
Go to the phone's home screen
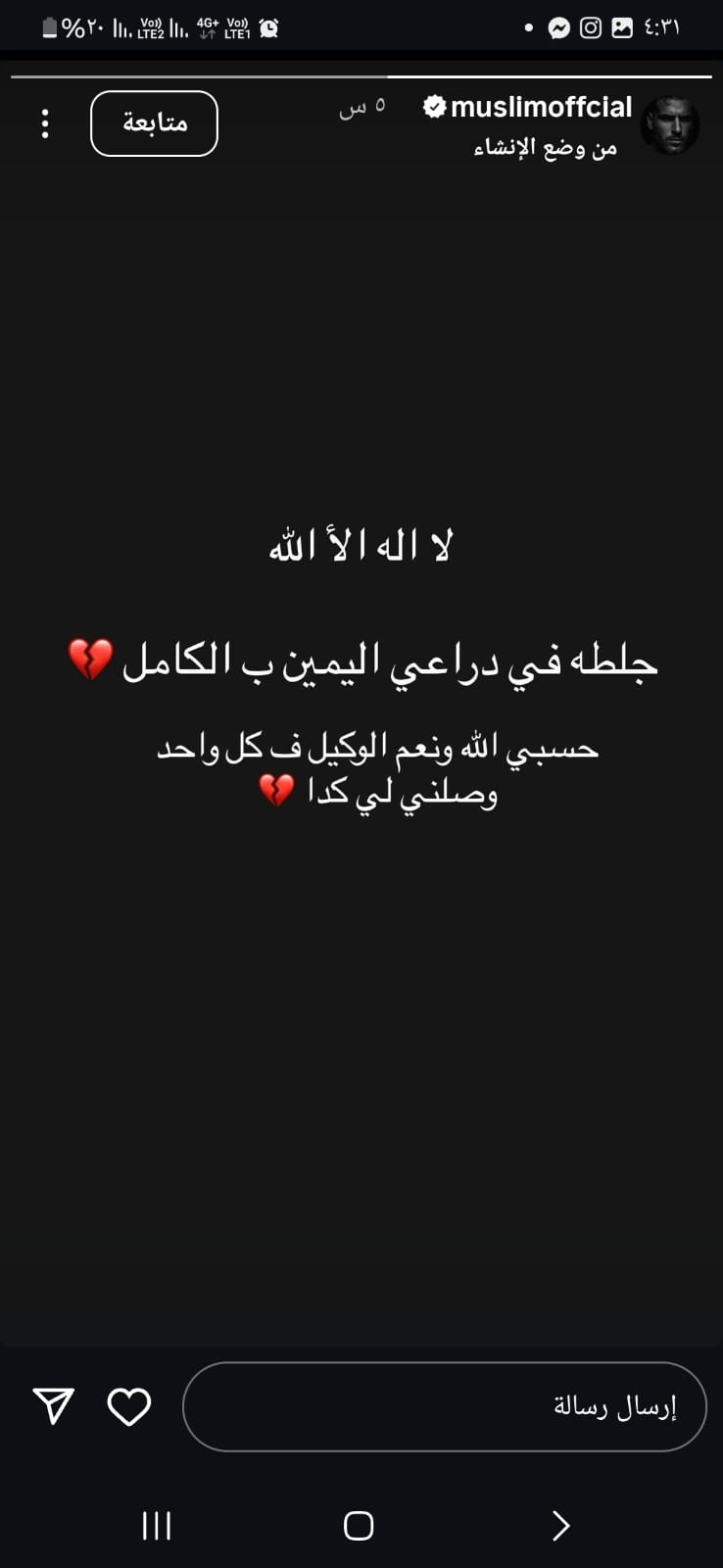click(x=359, y=1525)
